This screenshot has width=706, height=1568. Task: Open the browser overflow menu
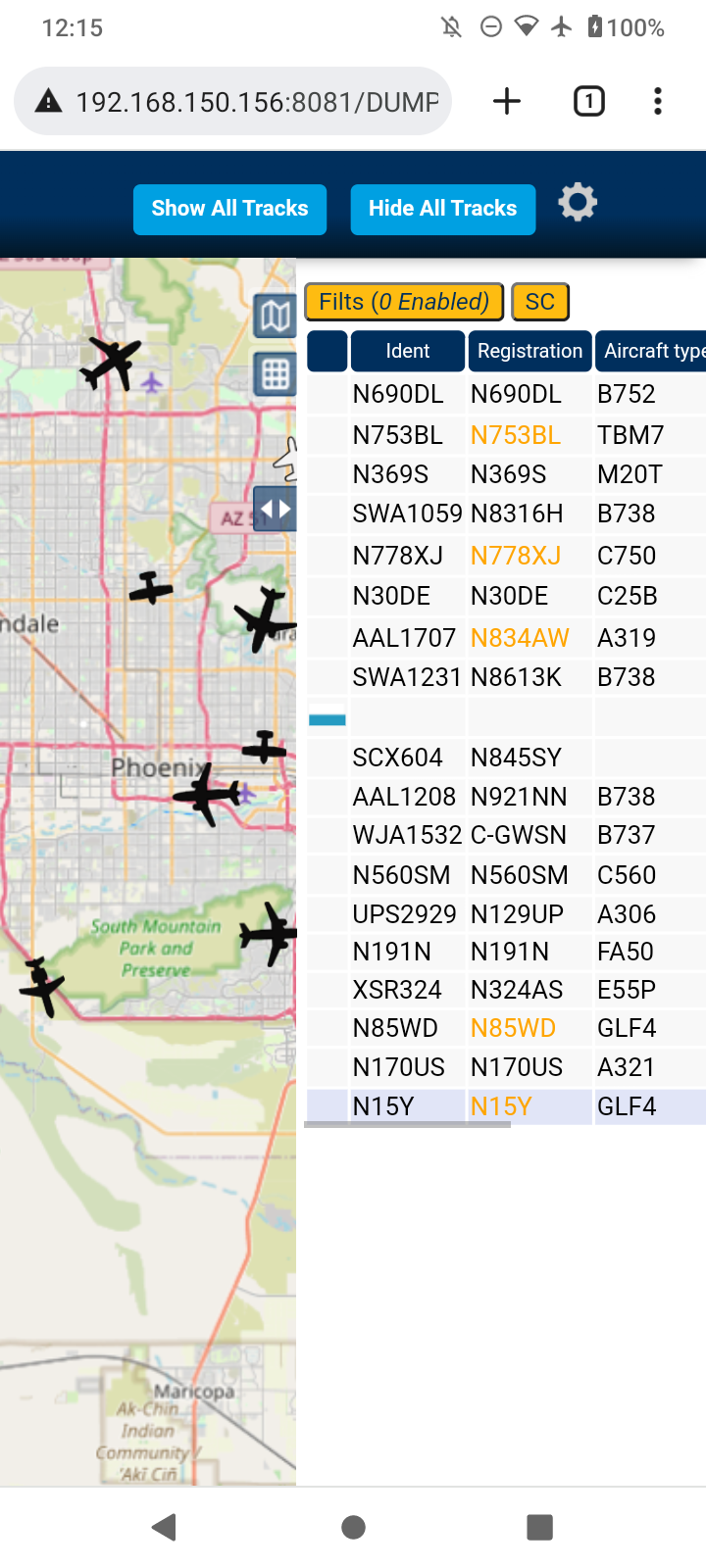click(658, 101)
